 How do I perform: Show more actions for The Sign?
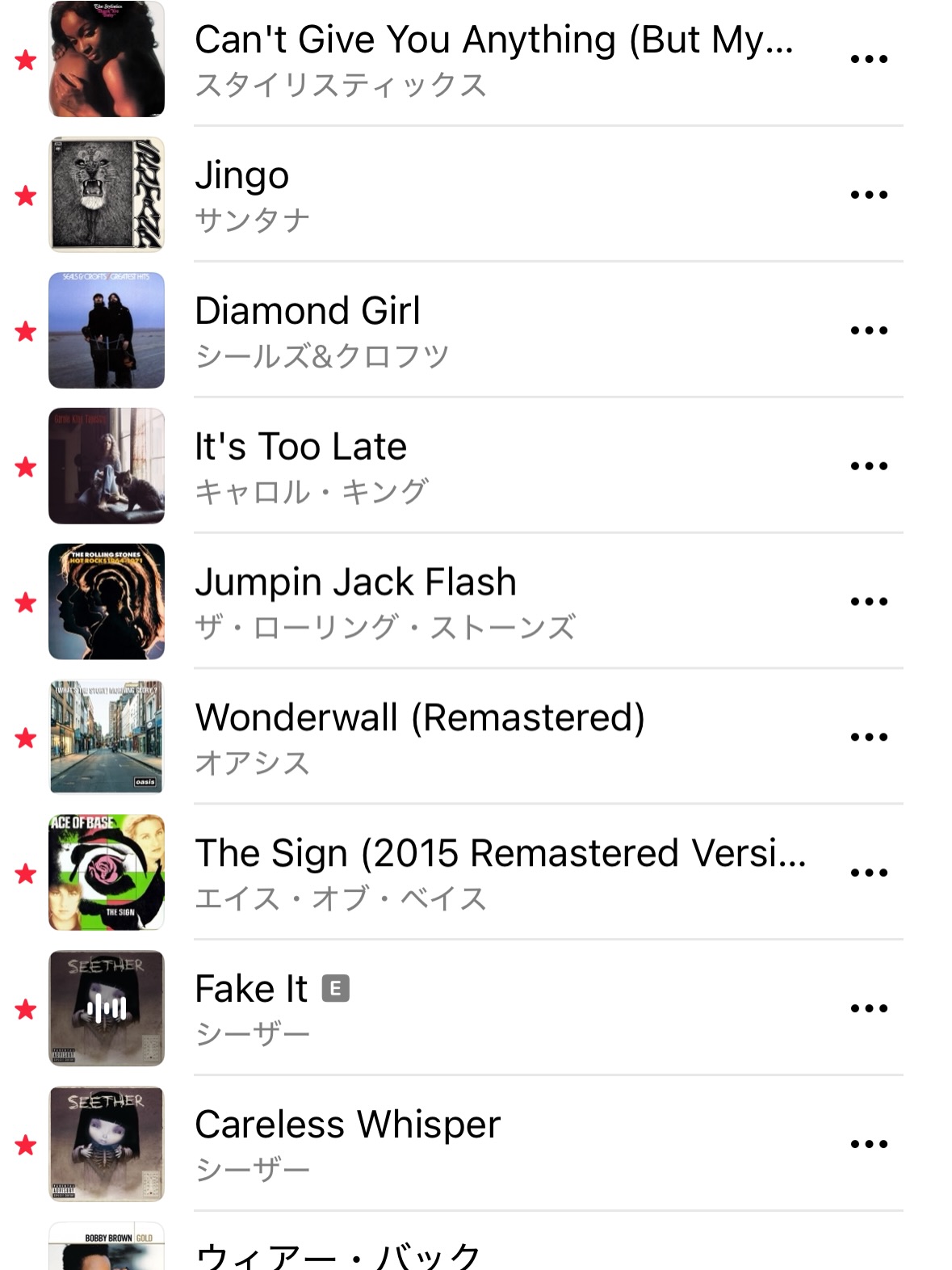pyautogui.click(x=869, y=873)
